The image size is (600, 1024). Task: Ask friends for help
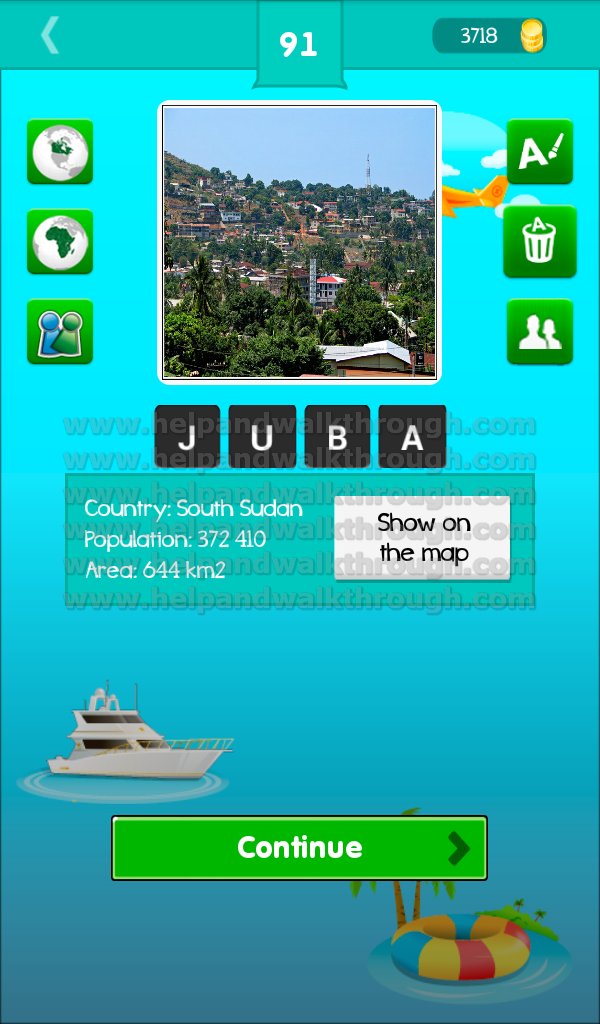(x=540, y=331)
